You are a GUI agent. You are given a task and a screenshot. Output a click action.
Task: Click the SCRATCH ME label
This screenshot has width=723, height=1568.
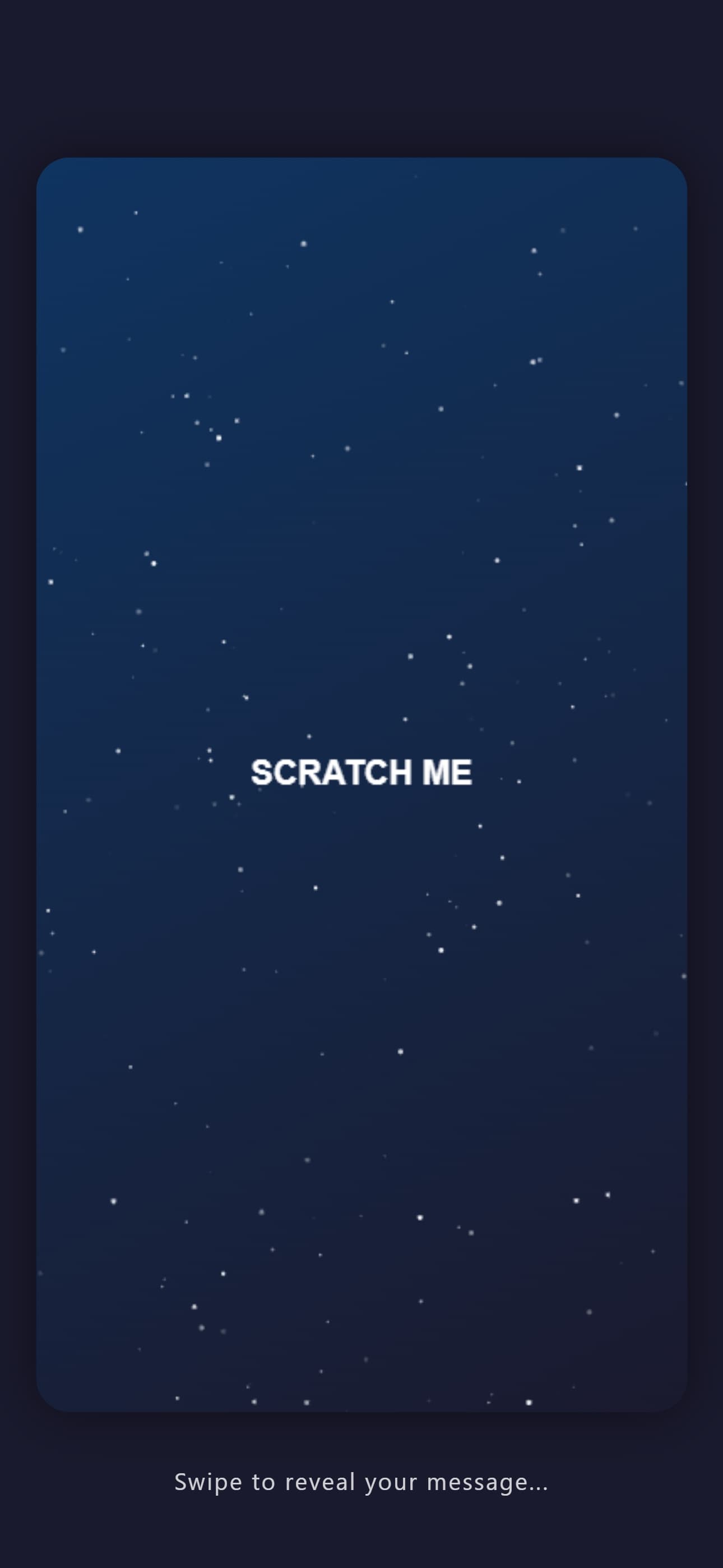click(361, 772)
